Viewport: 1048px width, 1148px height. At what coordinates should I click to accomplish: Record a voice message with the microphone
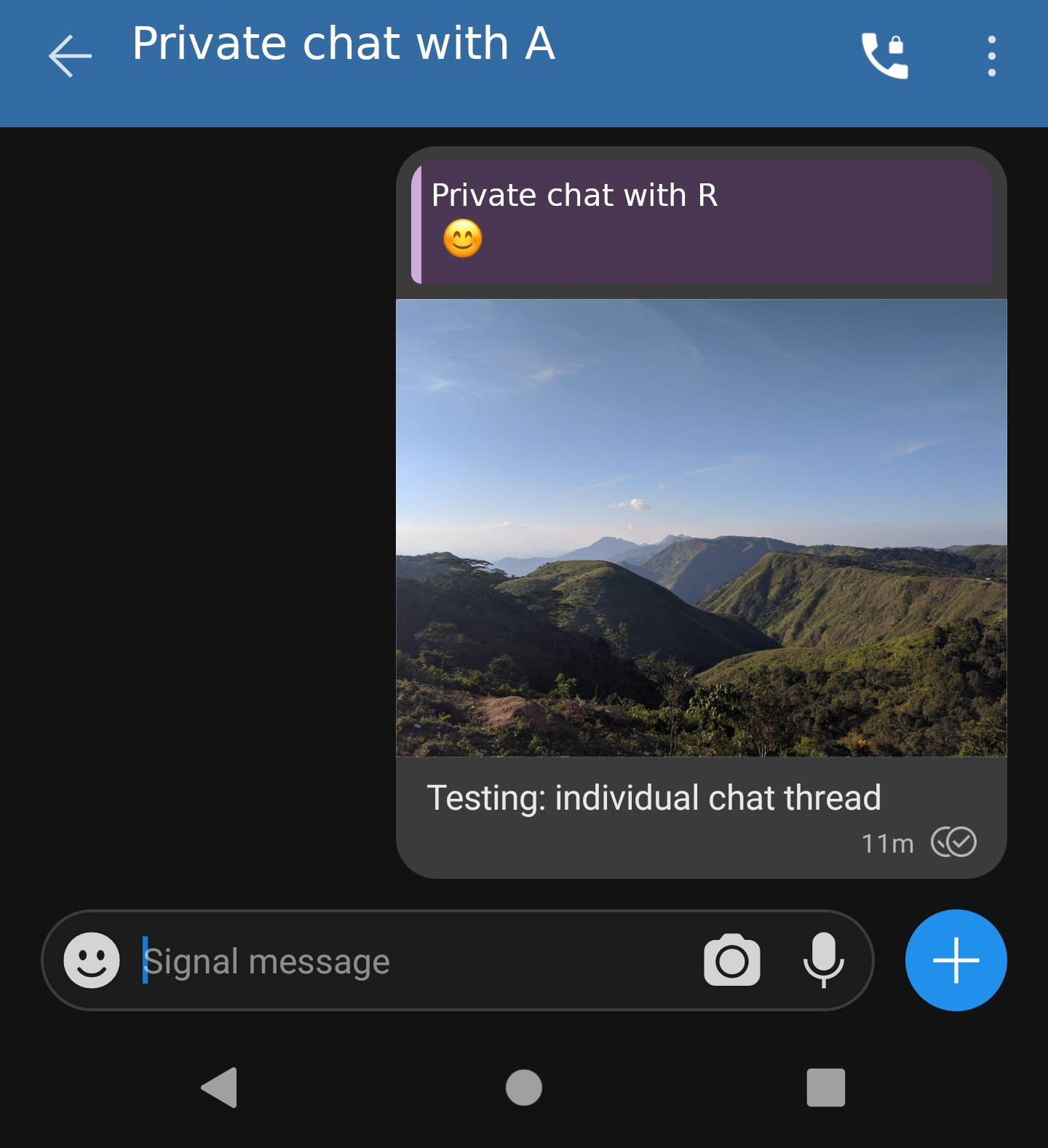tap(824, 960)
